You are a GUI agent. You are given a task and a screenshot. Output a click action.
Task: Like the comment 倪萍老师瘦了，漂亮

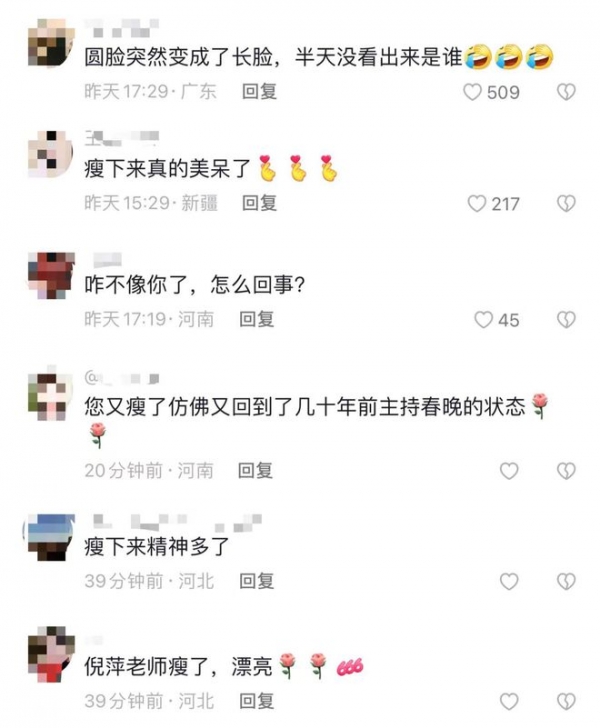point(509,700)
